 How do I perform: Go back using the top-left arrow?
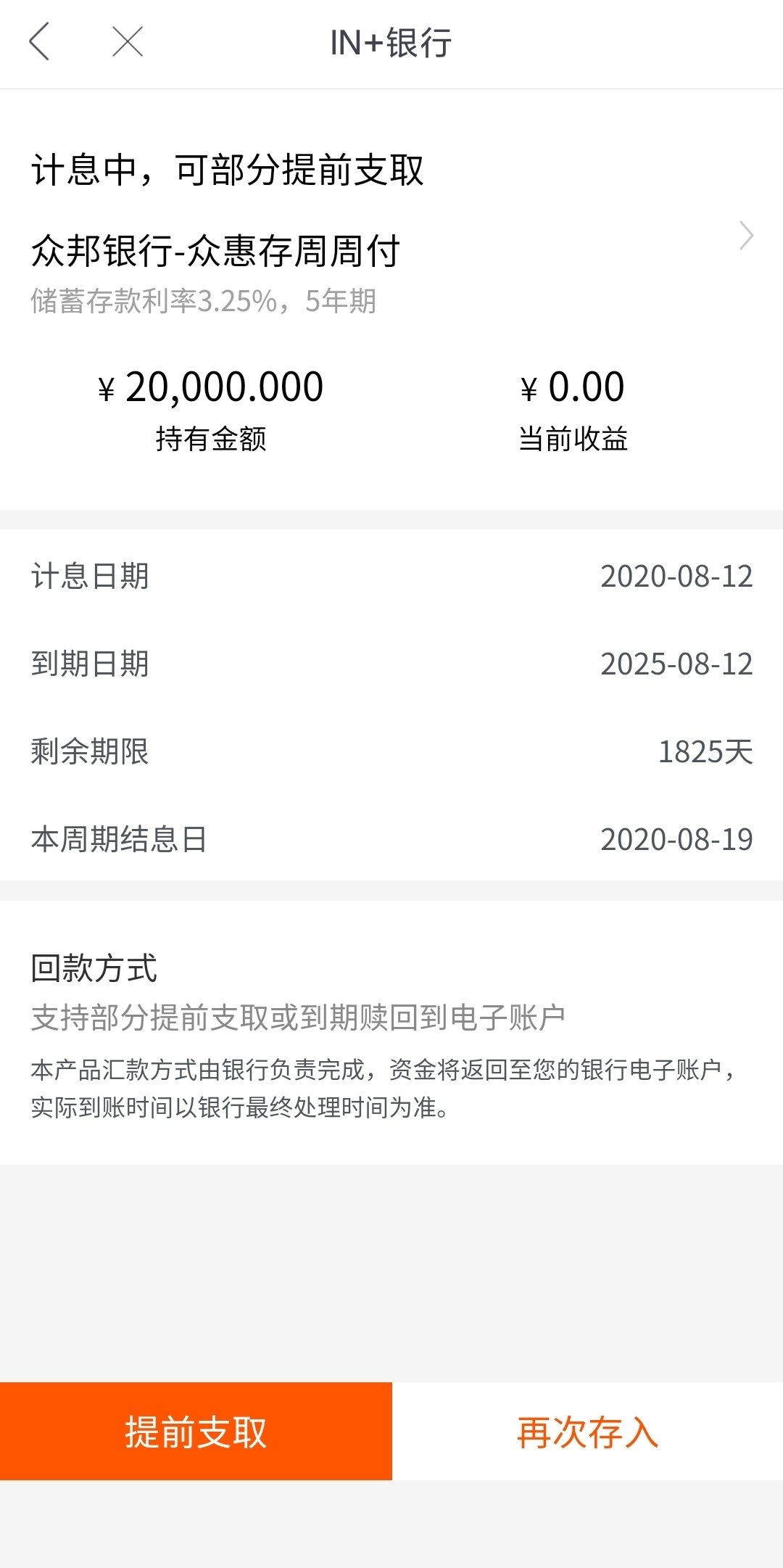pyautogui.click(x=39, y=41)
